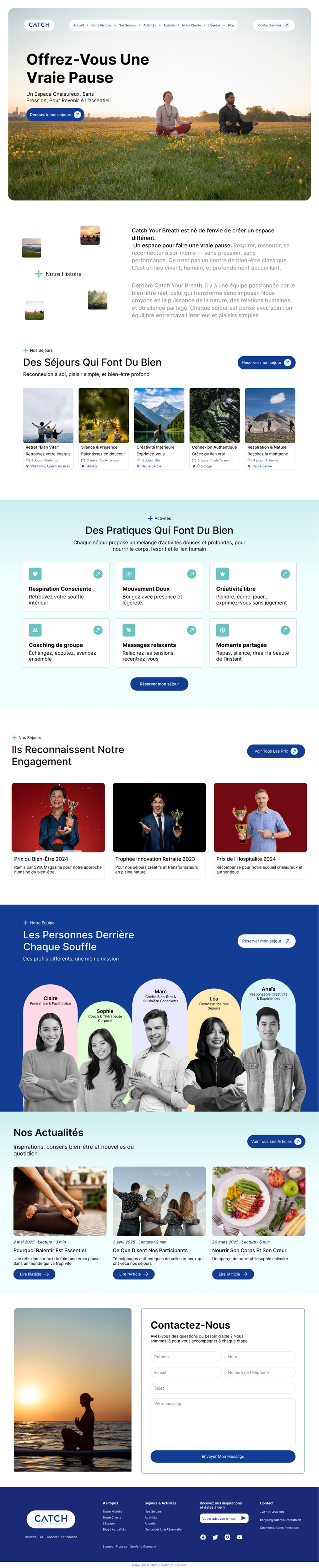The width and height of the screenshot is (319, 1568).
Task: Open the Massages relaxants activity card
Action: (159, 643)
